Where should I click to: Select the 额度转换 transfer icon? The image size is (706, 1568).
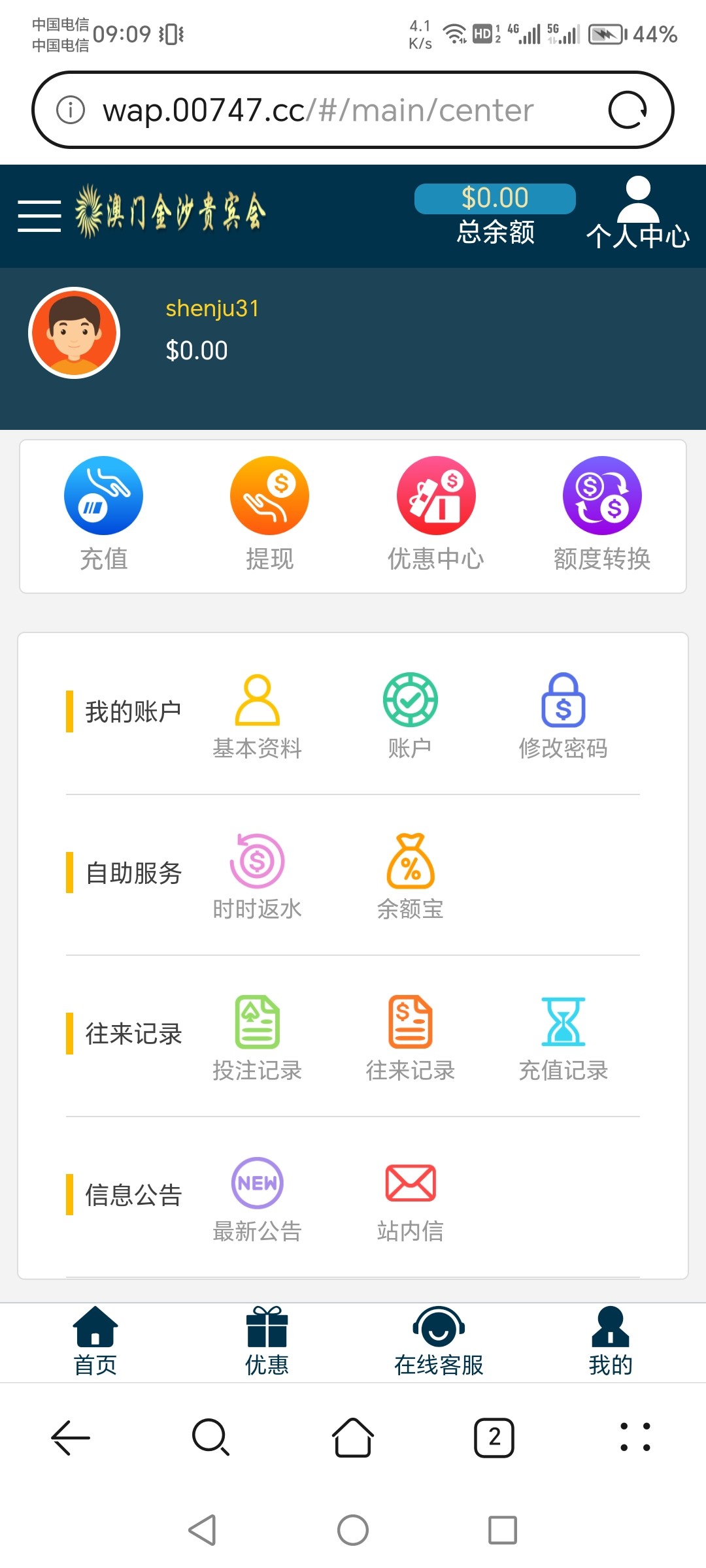(601, 495)
